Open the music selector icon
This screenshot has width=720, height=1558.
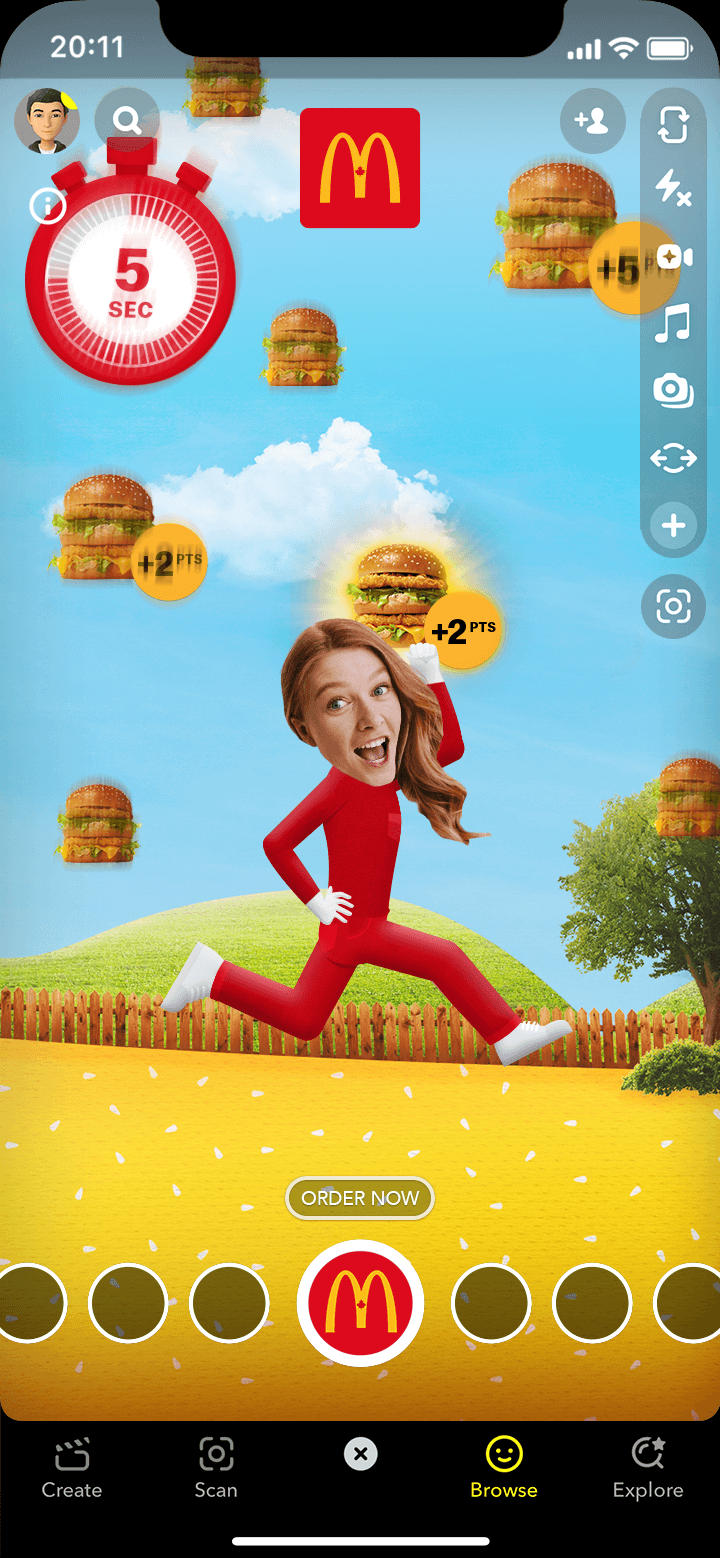pyautogui.click(x=673, y=323)
